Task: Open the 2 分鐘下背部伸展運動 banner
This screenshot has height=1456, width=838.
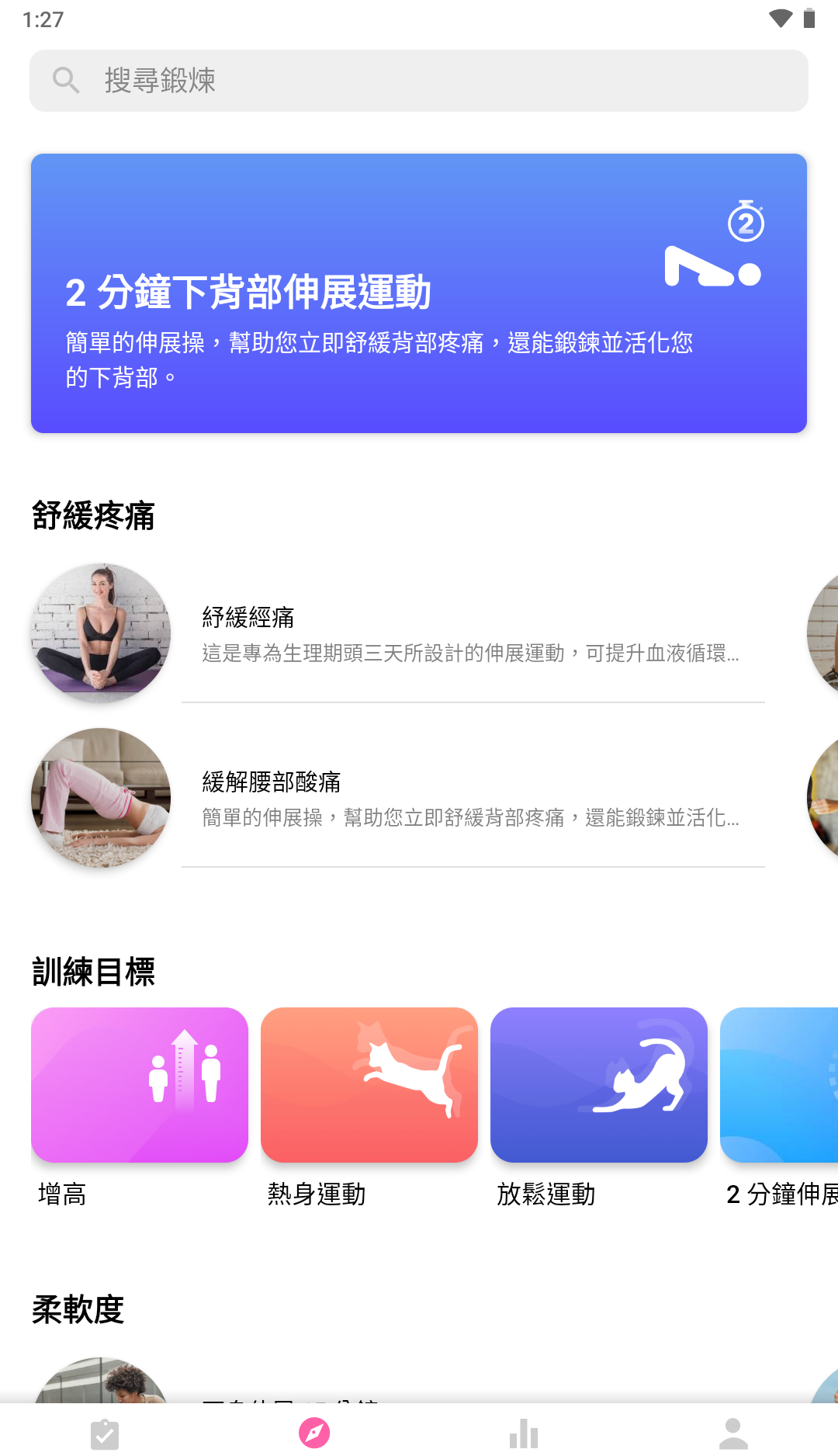Action: click(x=419, y=293)
